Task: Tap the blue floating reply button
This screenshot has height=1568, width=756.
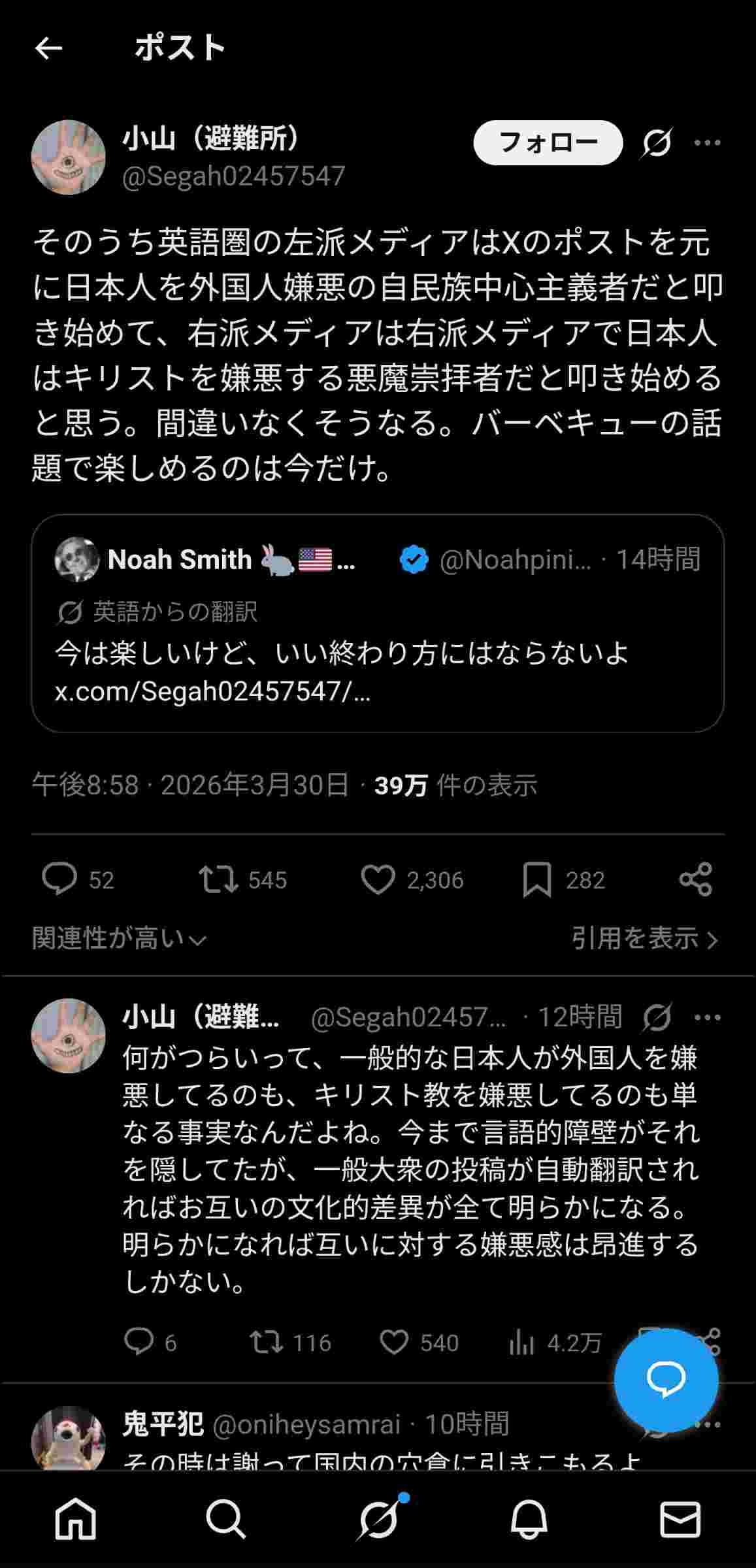Action: pyautogui.click(x=666, y=1380)
